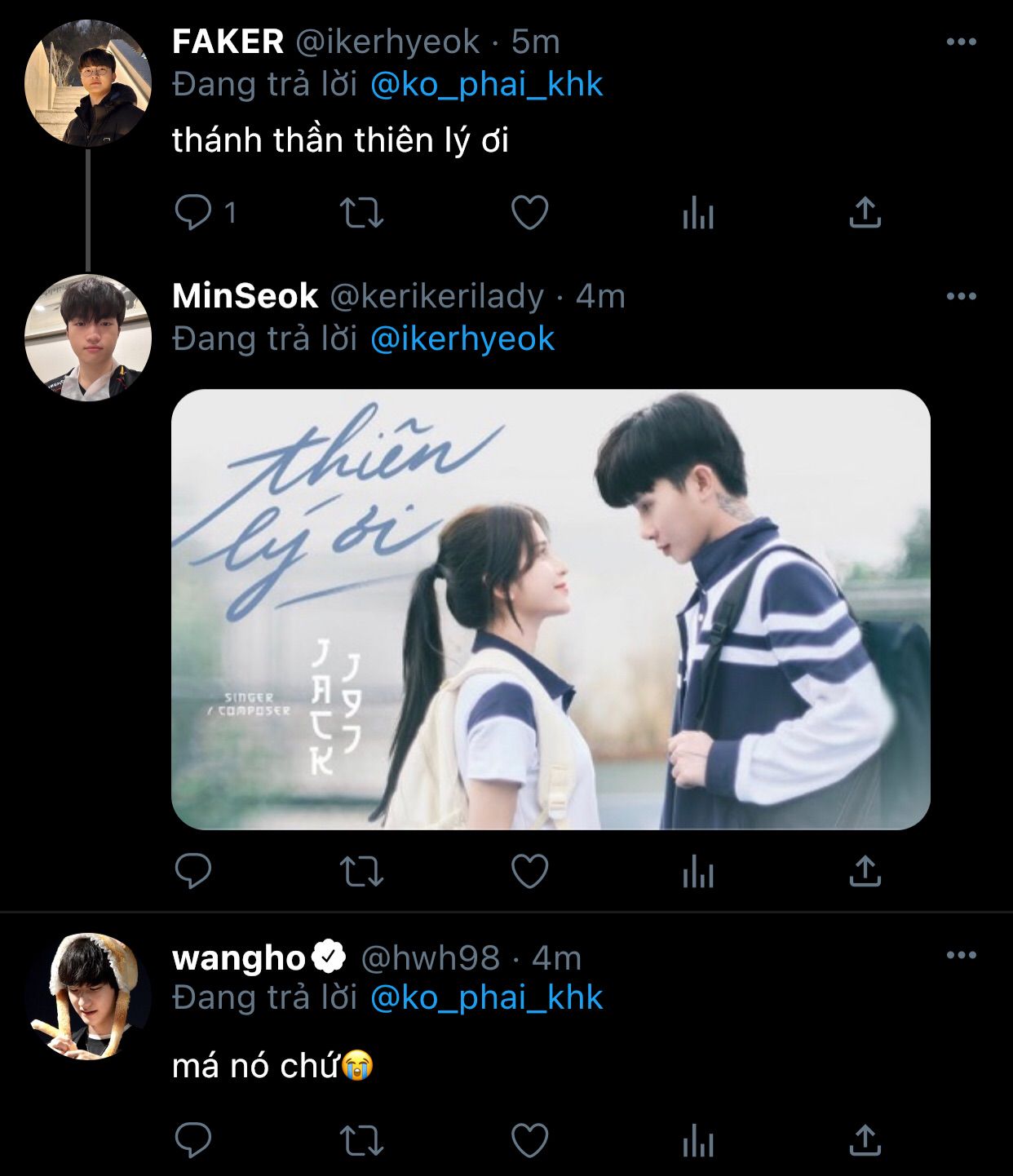Share FAKER's tweet
Screen dimensions: 1013x1176
click(x=865, y=213)
